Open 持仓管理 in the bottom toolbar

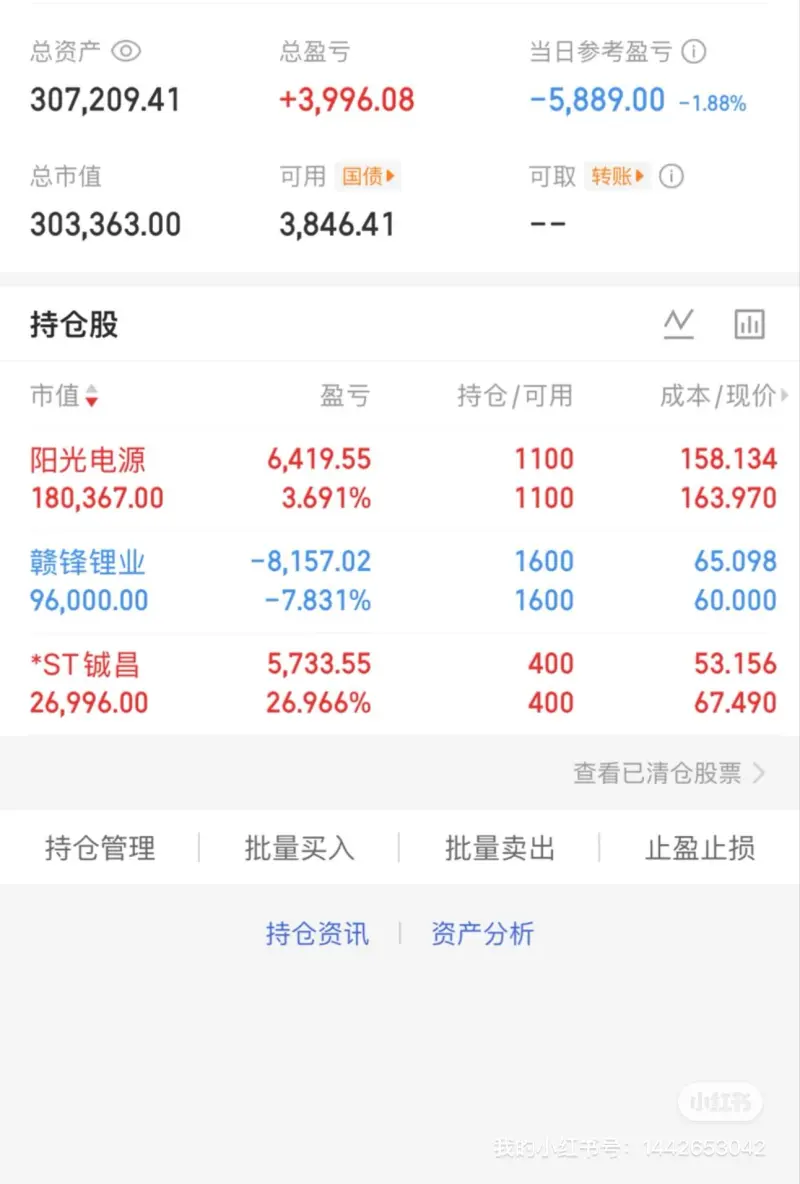click(100, 848)
